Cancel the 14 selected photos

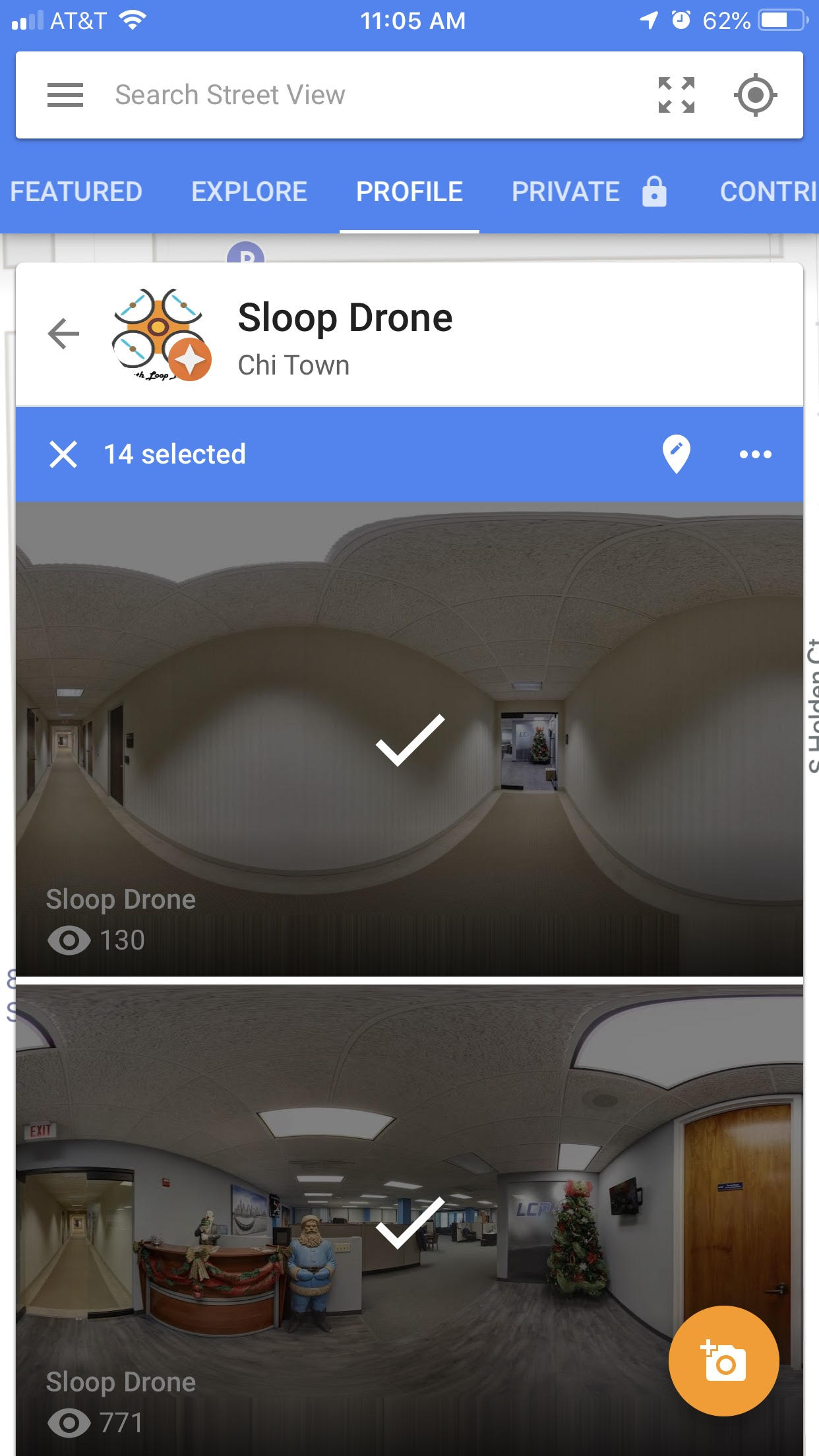pos(63,454)
